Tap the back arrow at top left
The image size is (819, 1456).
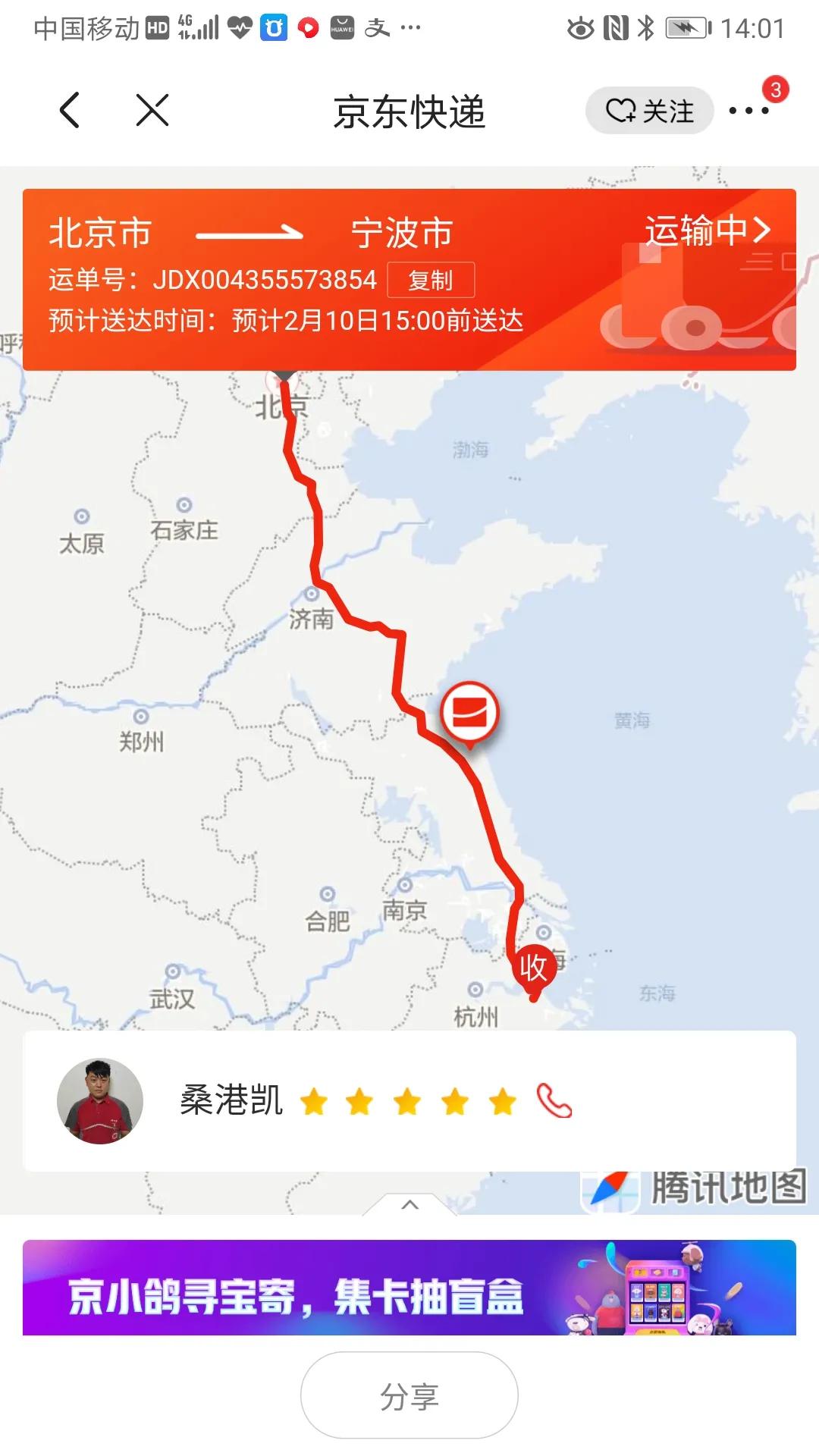tap(71, 110)
